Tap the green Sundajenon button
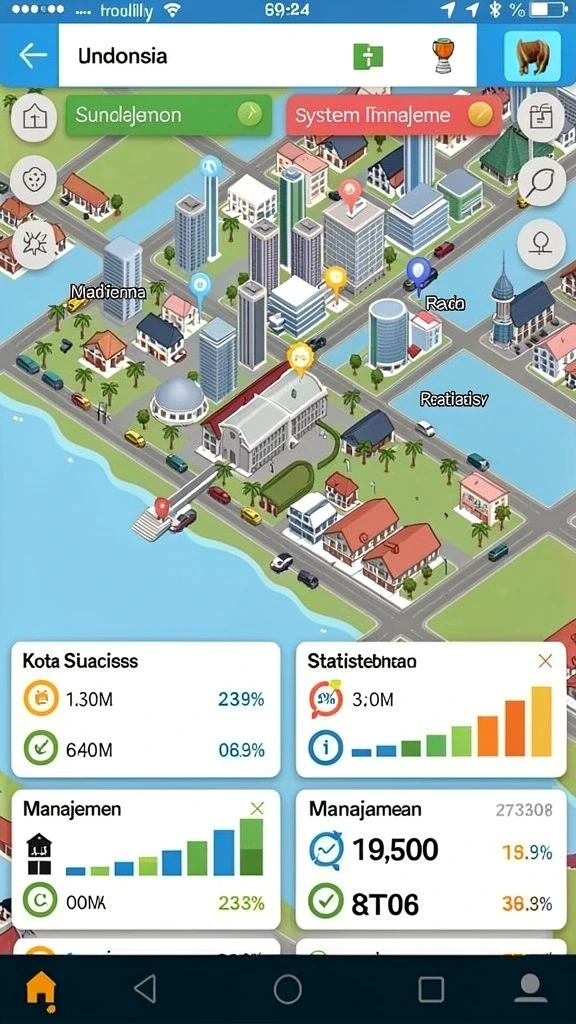Viewport: 576px width, 1024px height. [168, 115]
